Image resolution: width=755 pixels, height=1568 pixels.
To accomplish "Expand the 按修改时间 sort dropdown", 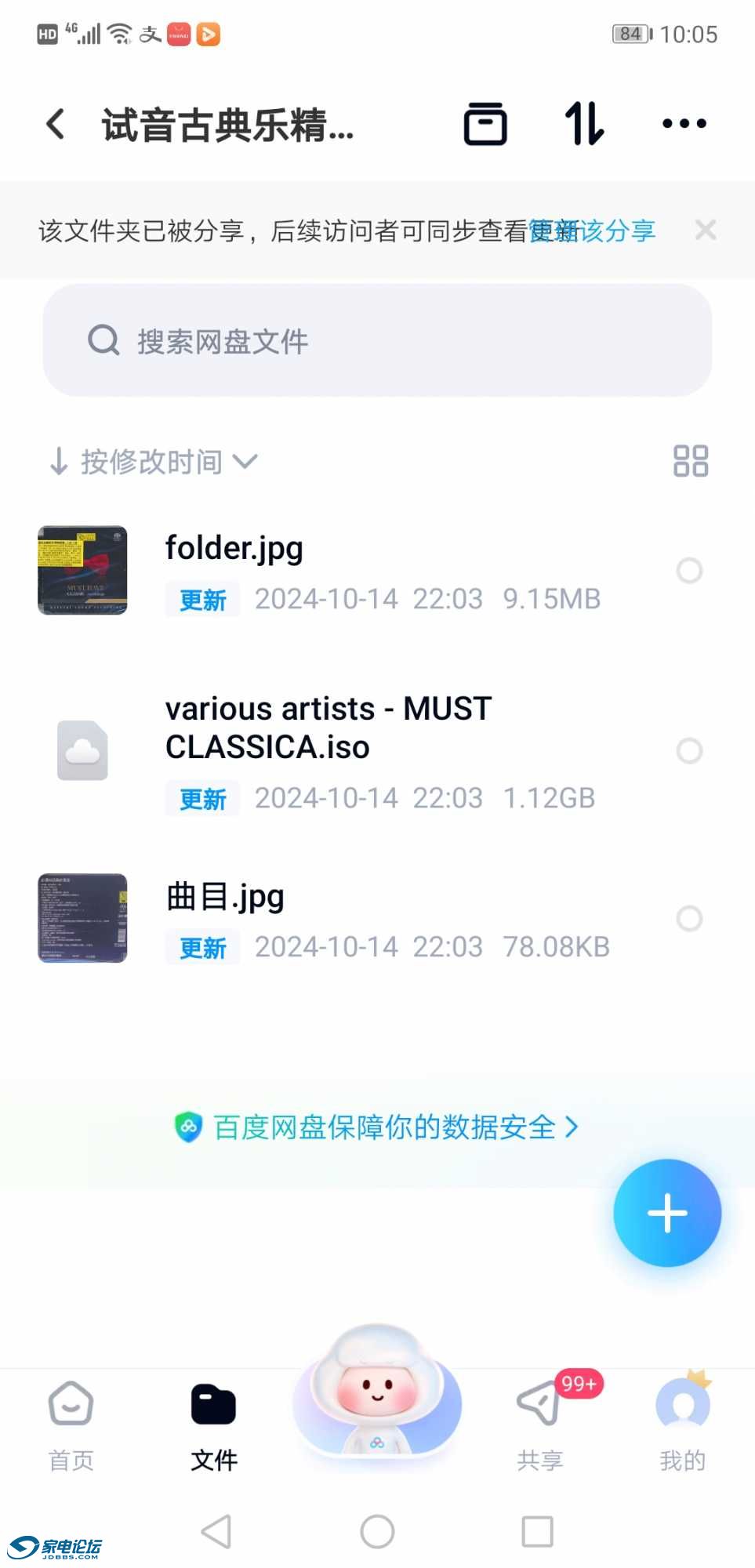I will pos(154,462).
